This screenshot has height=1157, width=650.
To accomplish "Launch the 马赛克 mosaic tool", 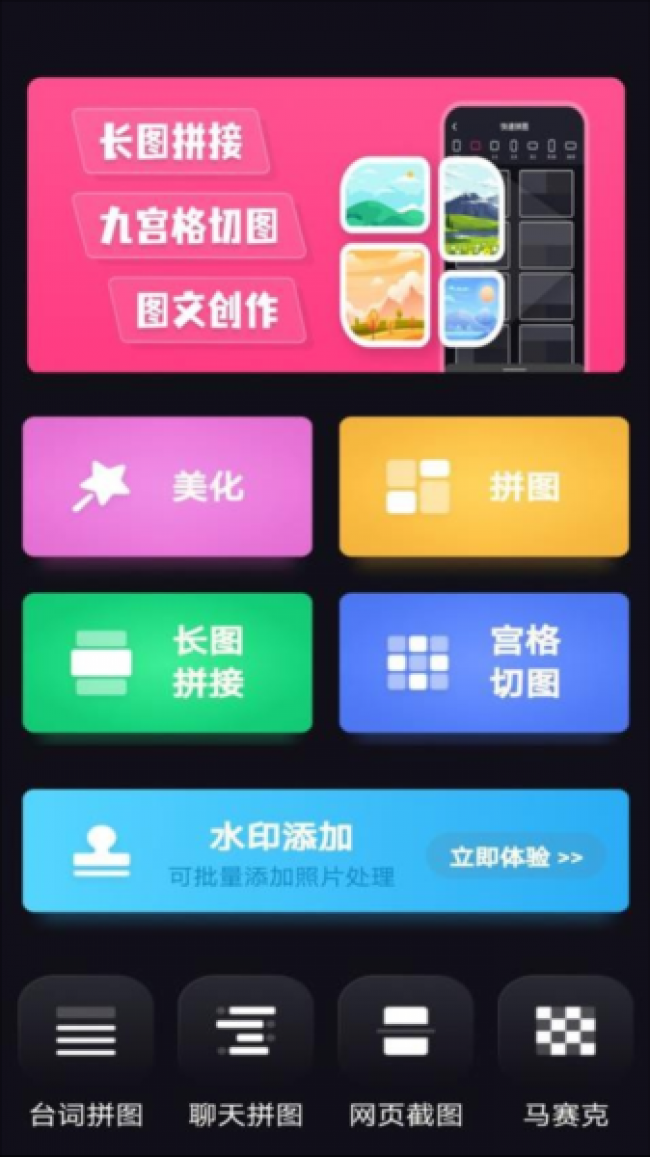I will (565, 1032).
